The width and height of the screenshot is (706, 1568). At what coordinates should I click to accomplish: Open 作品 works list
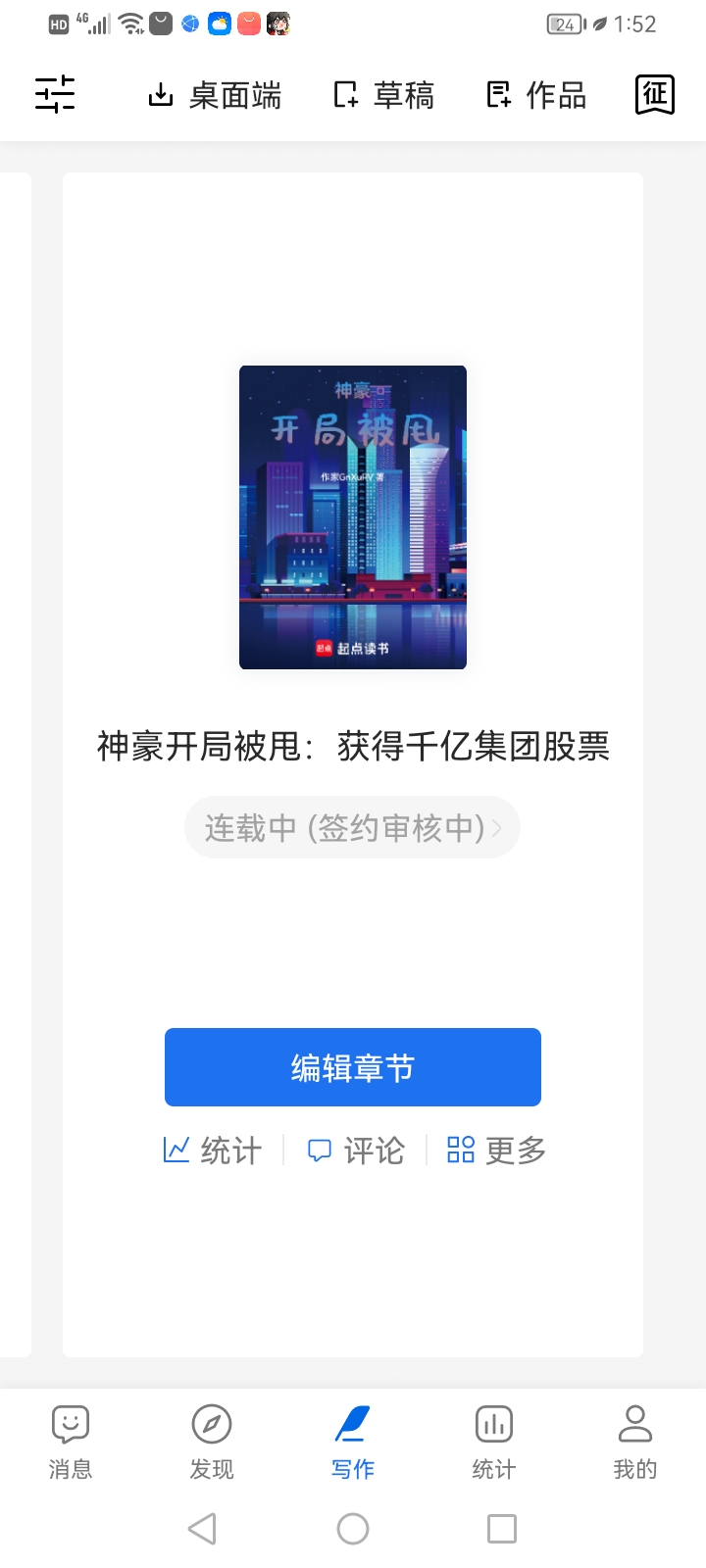[x=536, y=95]
